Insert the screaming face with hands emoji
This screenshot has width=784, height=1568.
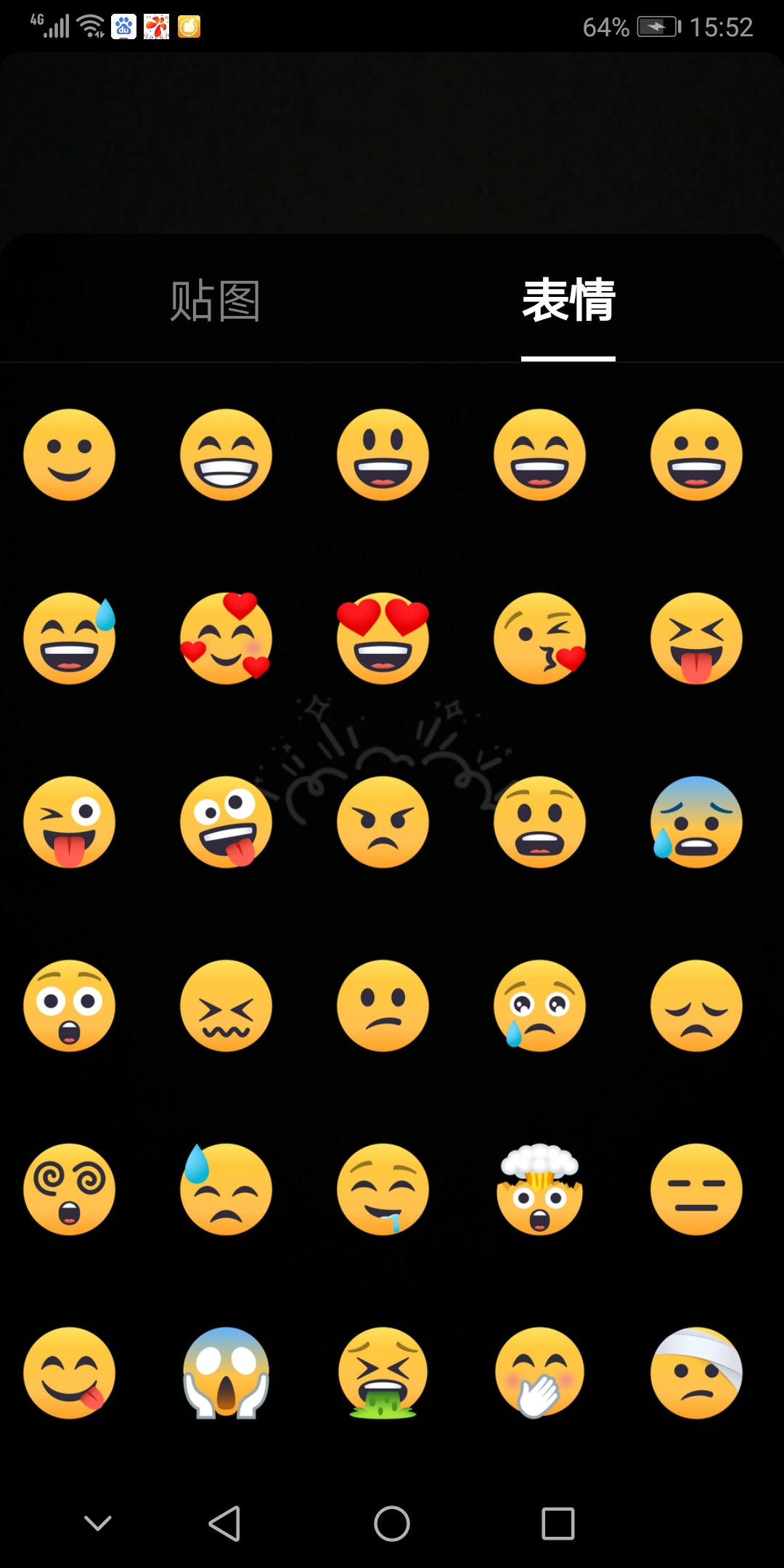(226, 1373)
